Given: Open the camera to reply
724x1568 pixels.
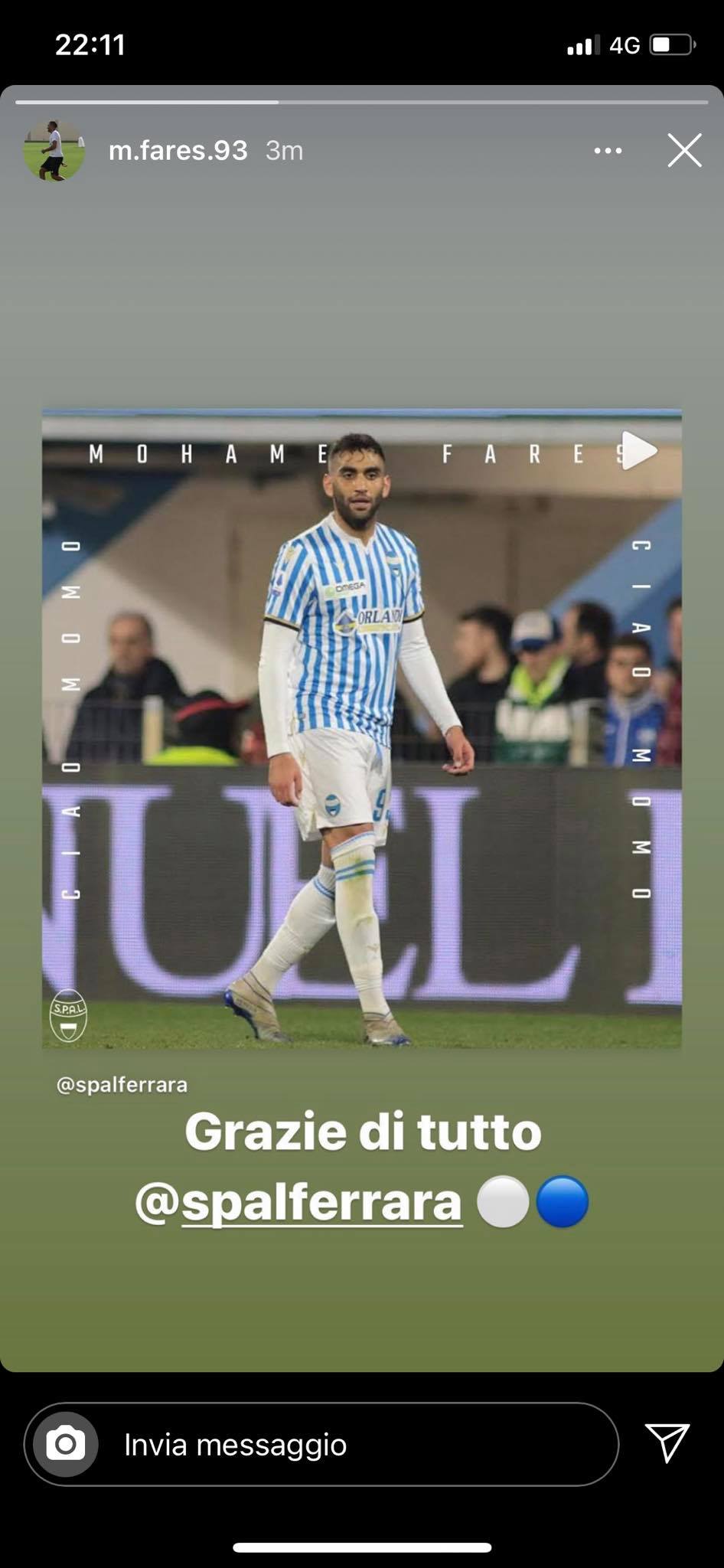Looking at the screenshot, I should tap(66, 1445).
